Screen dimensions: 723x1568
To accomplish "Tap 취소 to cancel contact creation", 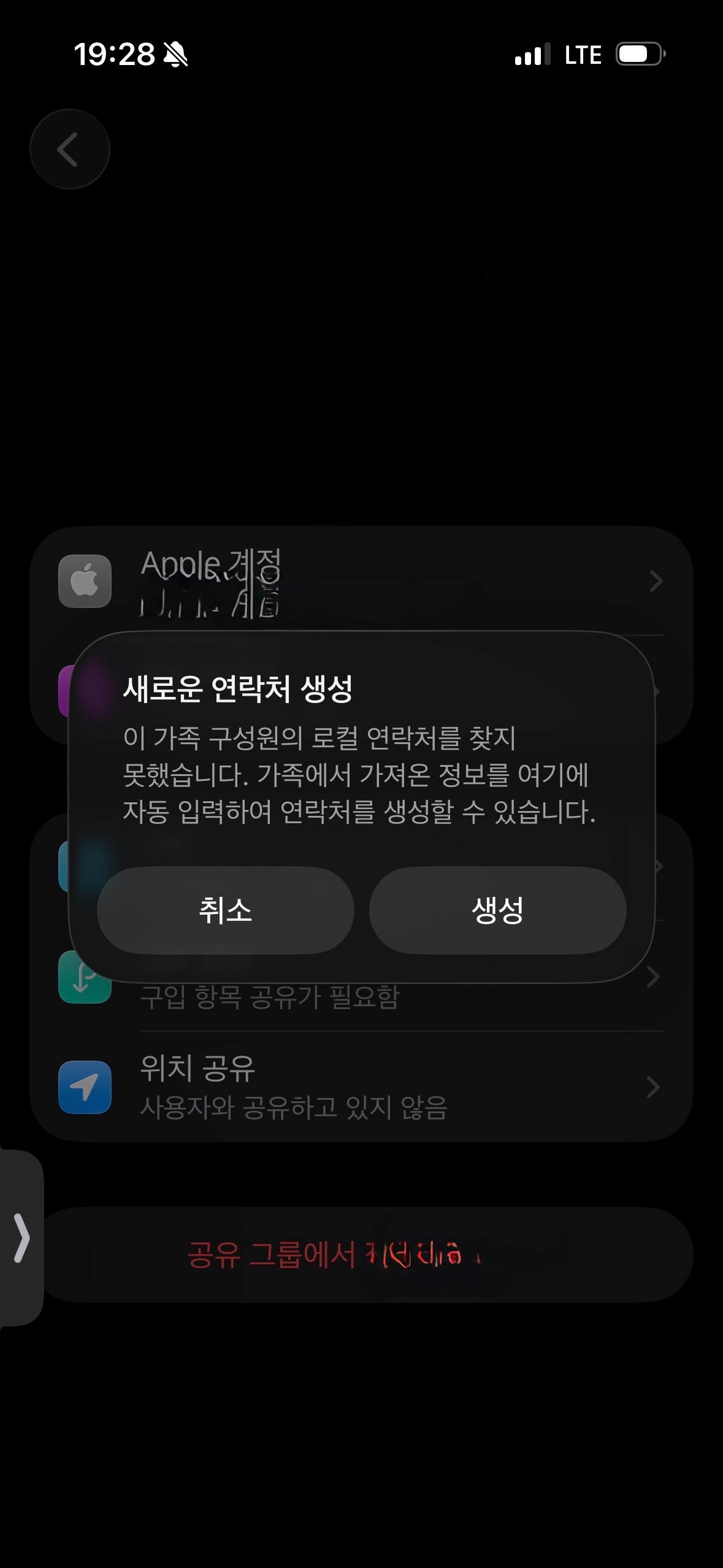I will (225, 910).
